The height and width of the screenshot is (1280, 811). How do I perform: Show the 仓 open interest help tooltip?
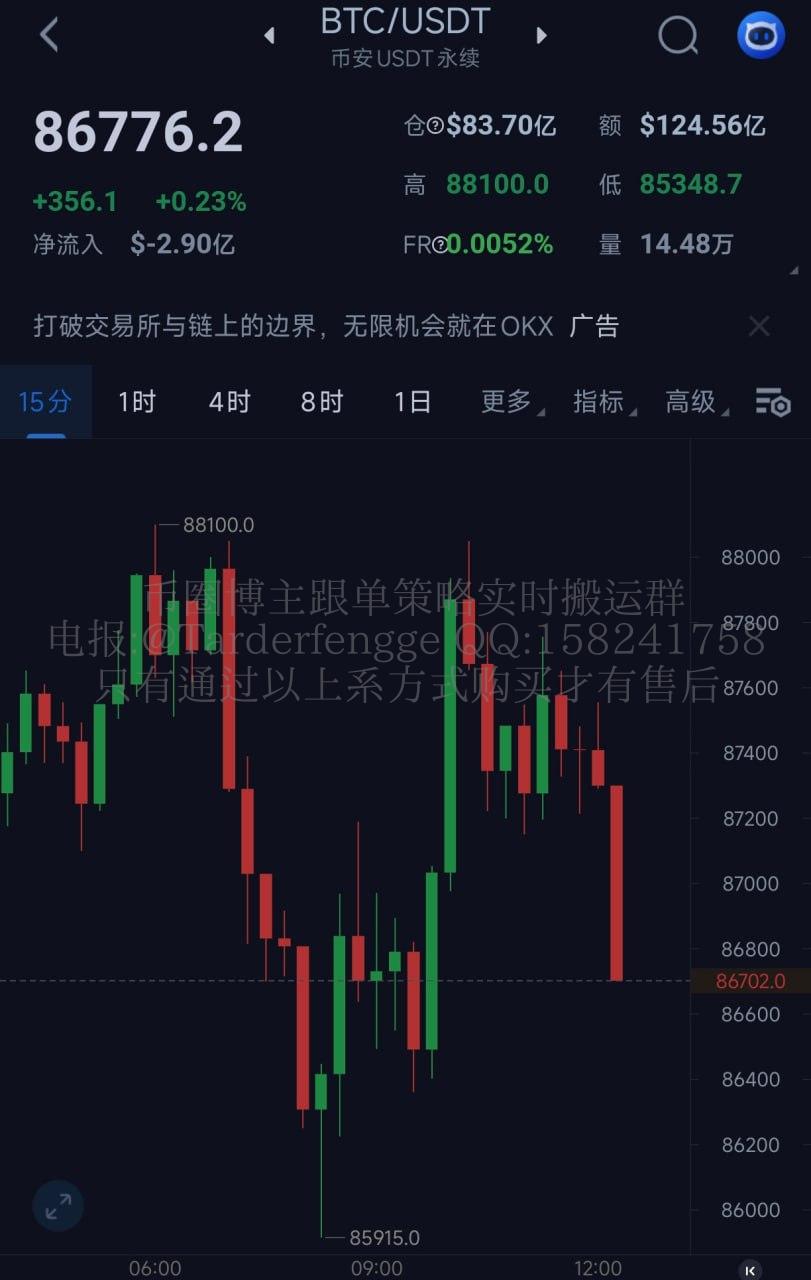(x=435, y=126)
